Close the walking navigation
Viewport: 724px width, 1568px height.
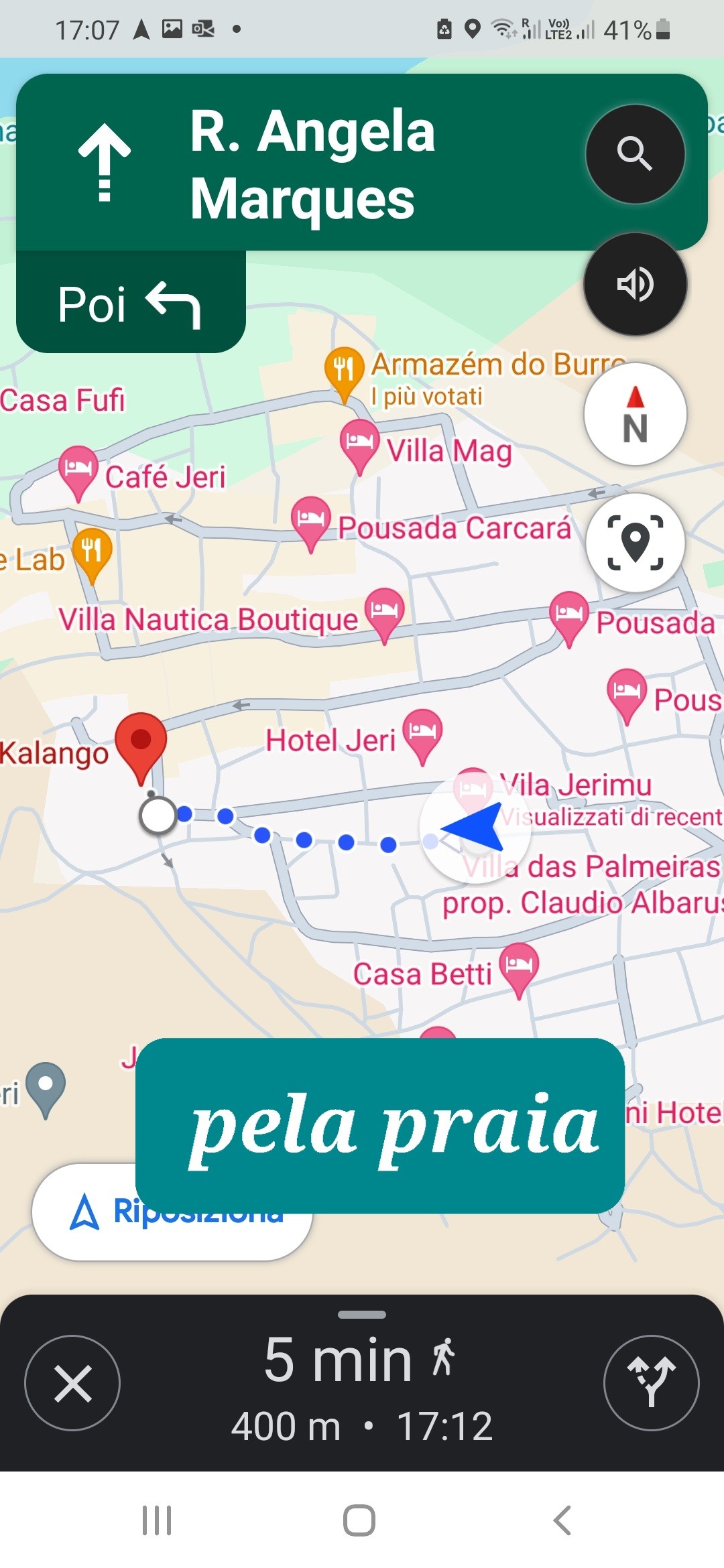pos(72,1384)
